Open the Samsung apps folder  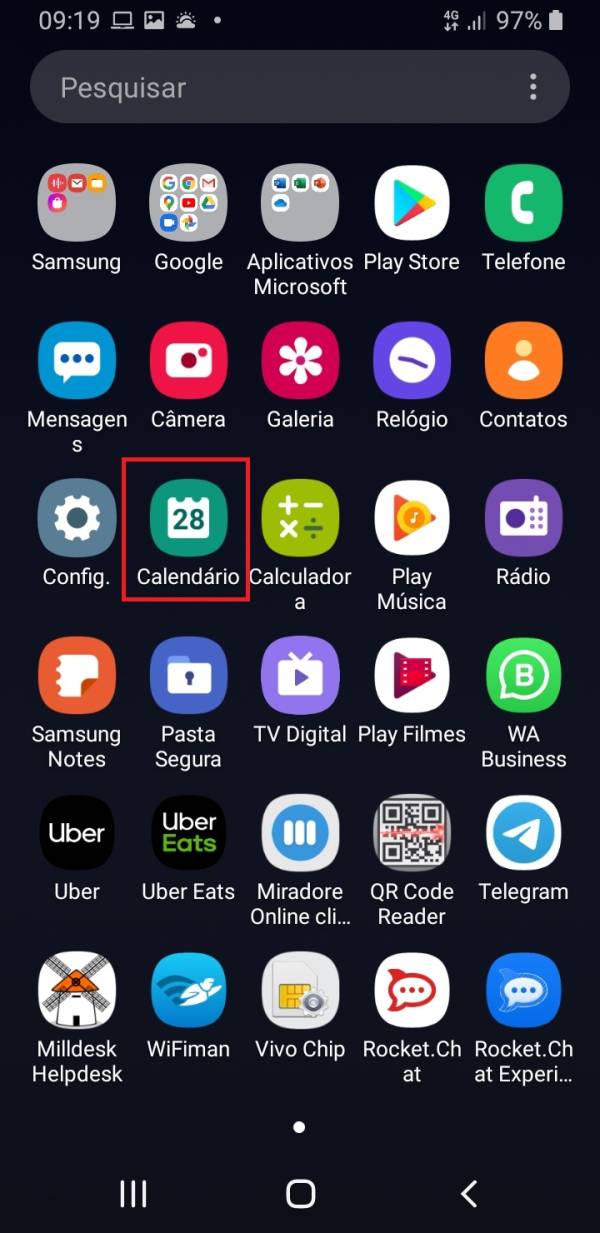coord(76,203)
